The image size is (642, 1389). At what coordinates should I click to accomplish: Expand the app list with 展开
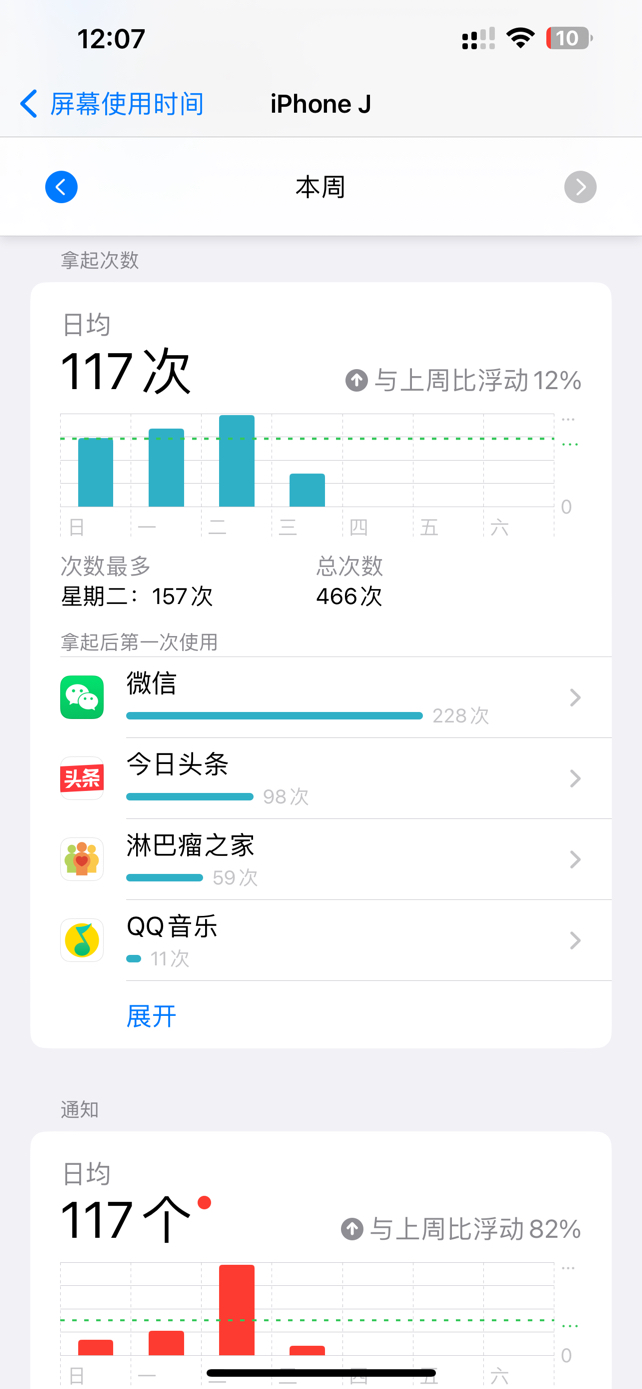coord(151,1016)
